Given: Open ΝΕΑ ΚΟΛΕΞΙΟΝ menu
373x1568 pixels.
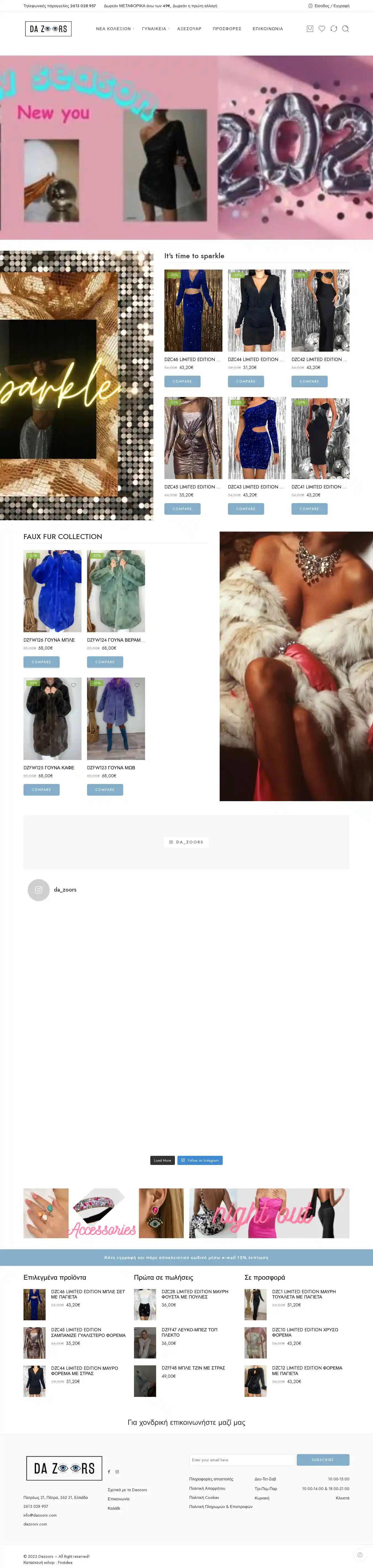Looking at the screenshot, I should tap(113, 28).
